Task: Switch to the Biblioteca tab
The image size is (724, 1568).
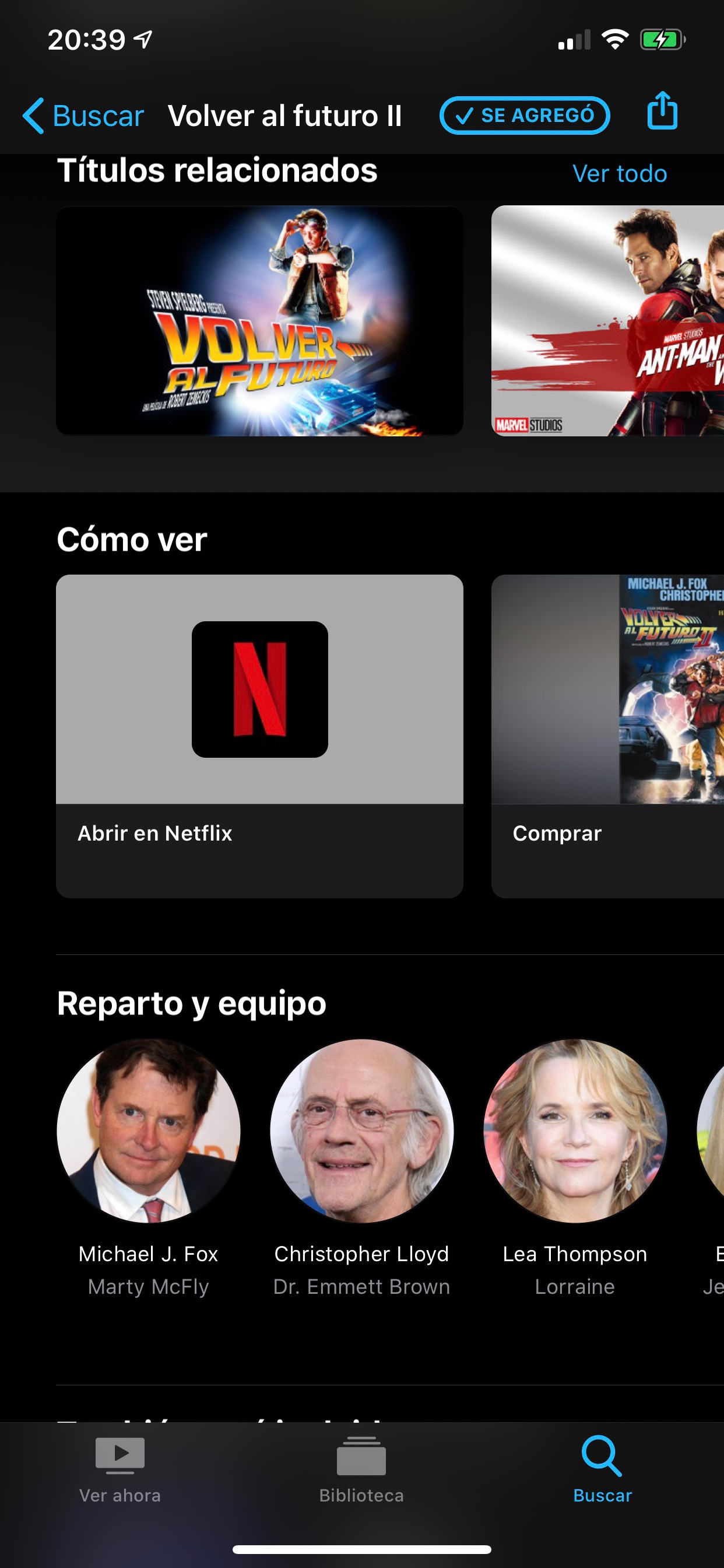Action: coord(361,1469)
